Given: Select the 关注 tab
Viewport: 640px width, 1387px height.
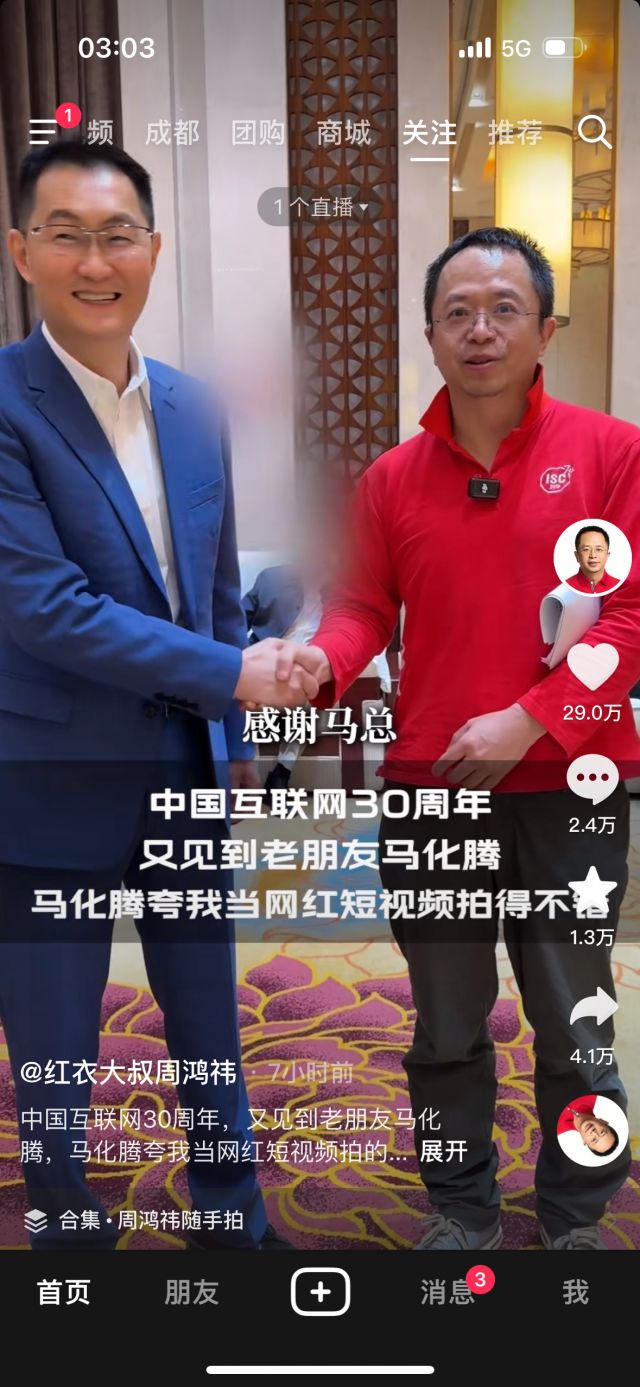Looking at the screenshot, I should click(429, 132).
